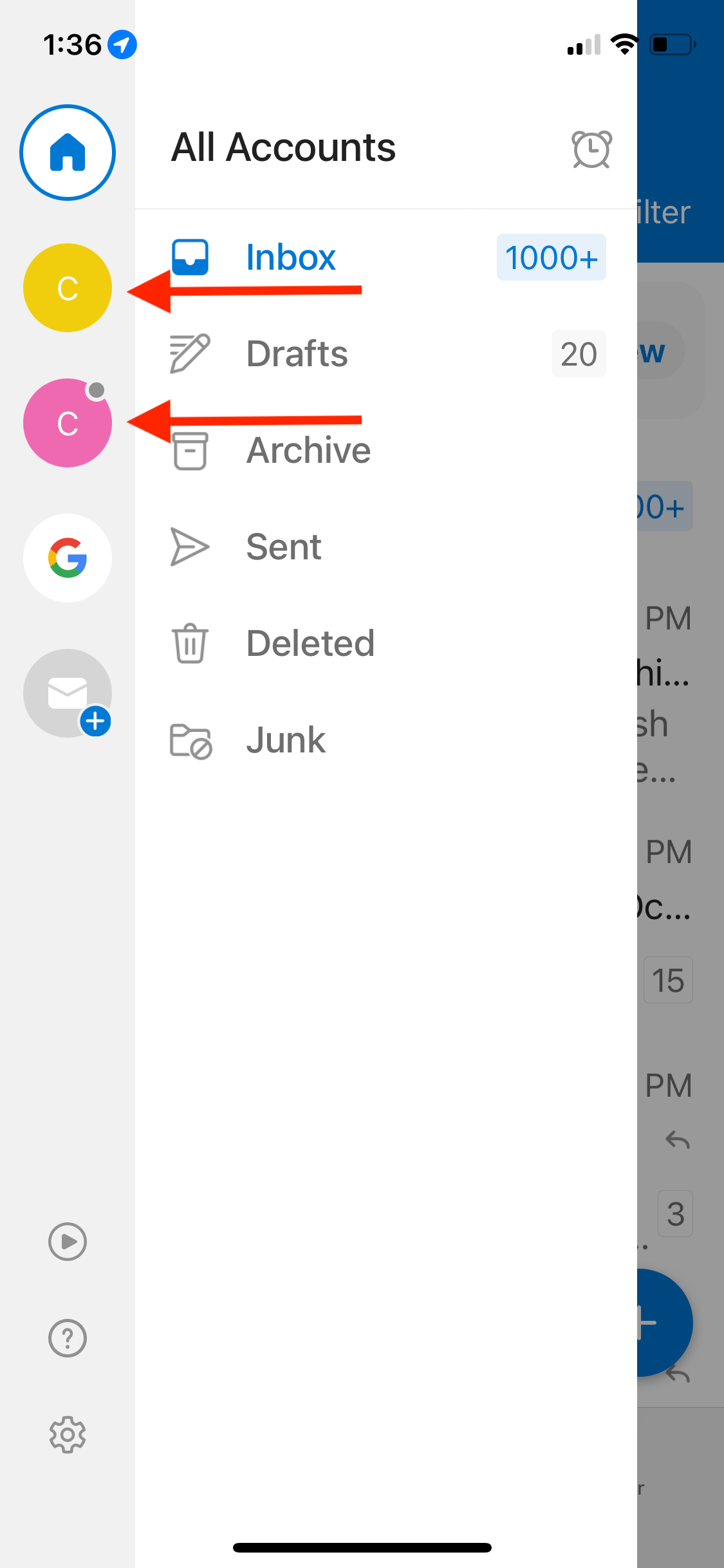Screen dimensions: 724x1568
Task: Go to the Archive folder
Action: pos(386,451)
